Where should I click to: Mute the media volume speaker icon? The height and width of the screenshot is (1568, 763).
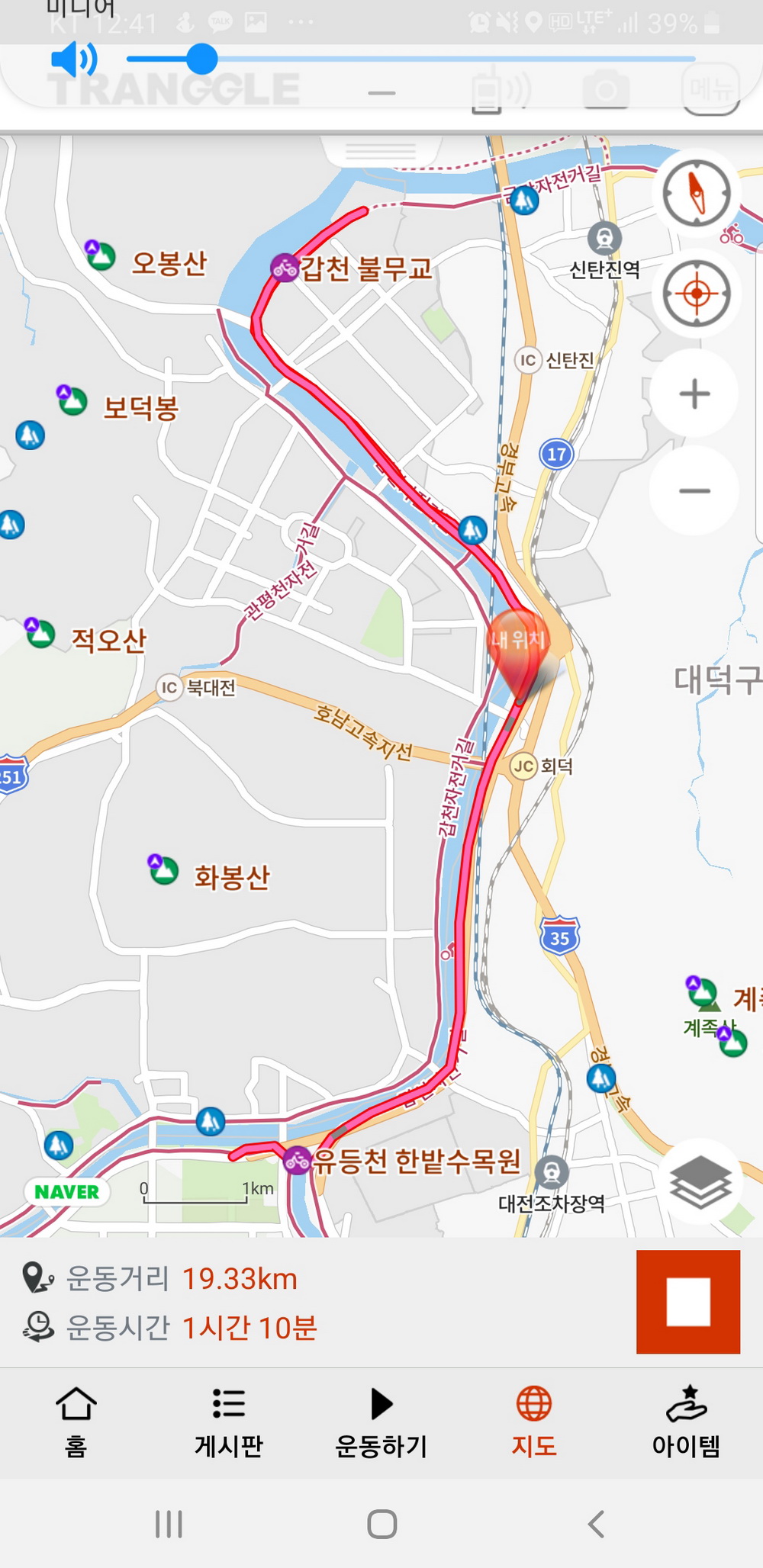click(x=74, y=59)
